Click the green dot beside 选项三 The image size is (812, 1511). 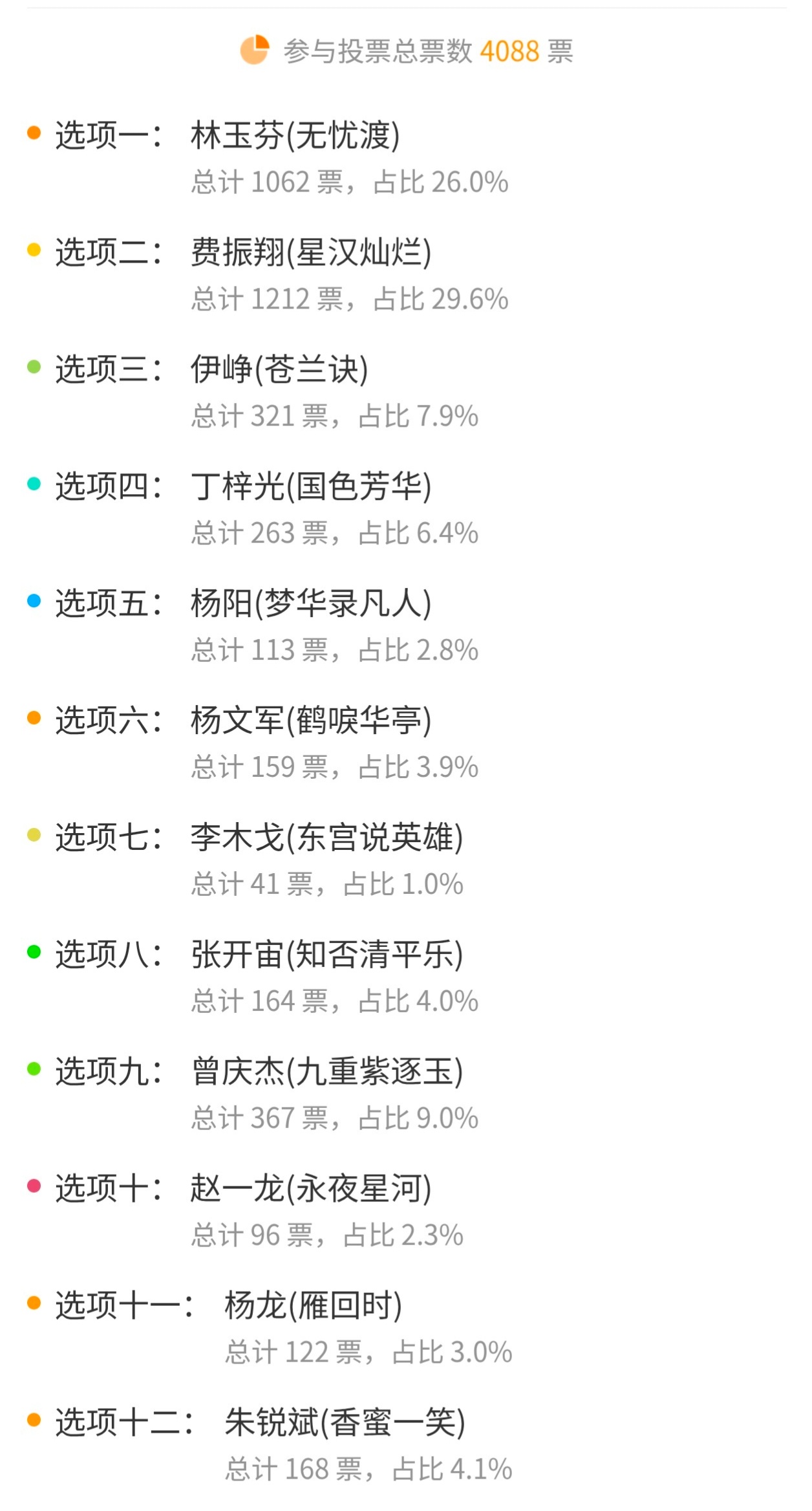[x=34, y=365]
